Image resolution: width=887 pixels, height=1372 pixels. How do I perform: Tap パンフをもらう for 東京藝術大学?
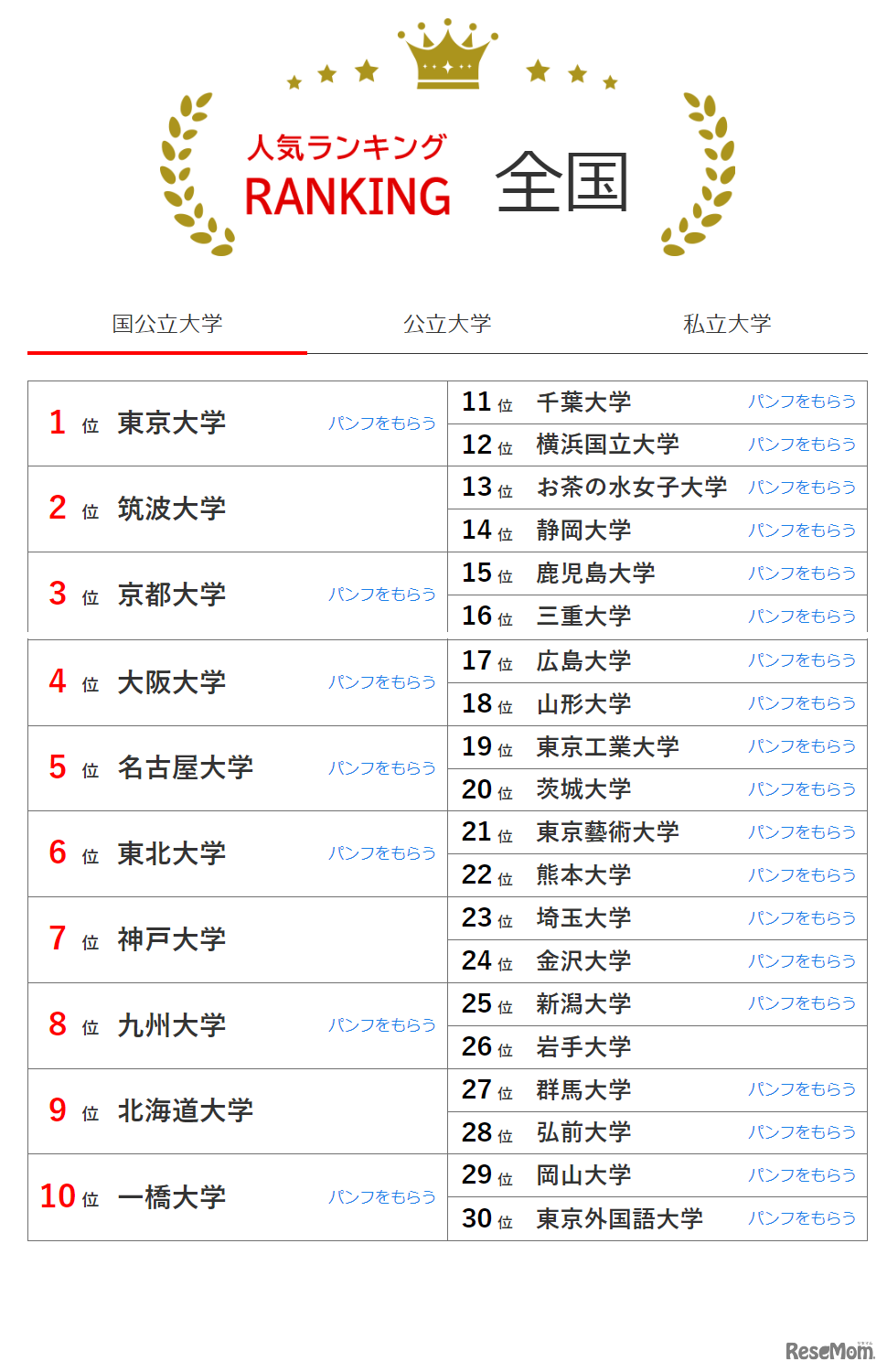pos(802,832)
